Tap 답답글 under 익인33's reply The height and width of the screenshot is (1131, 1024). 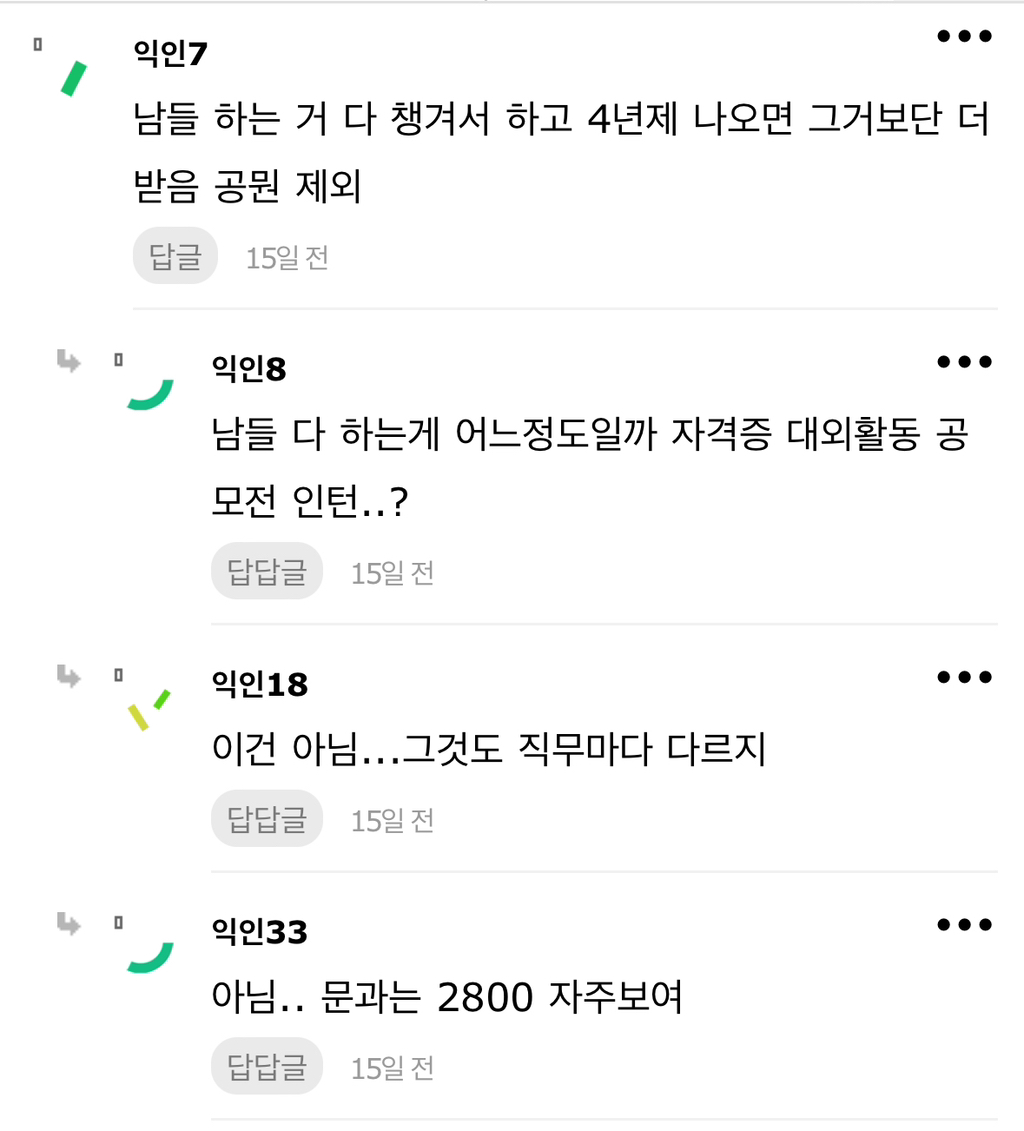pos(267,1065)
